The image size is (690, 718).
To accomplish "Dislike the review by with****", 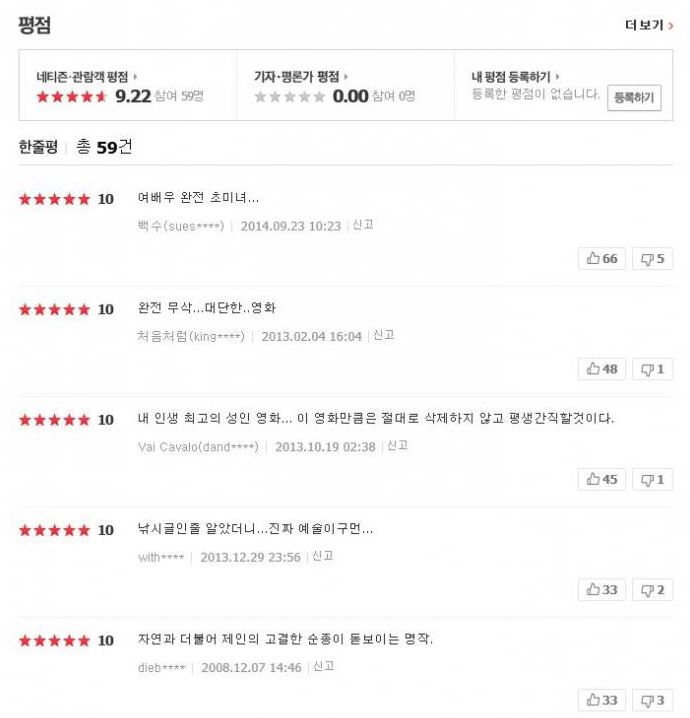I will (x=652, y=590).
